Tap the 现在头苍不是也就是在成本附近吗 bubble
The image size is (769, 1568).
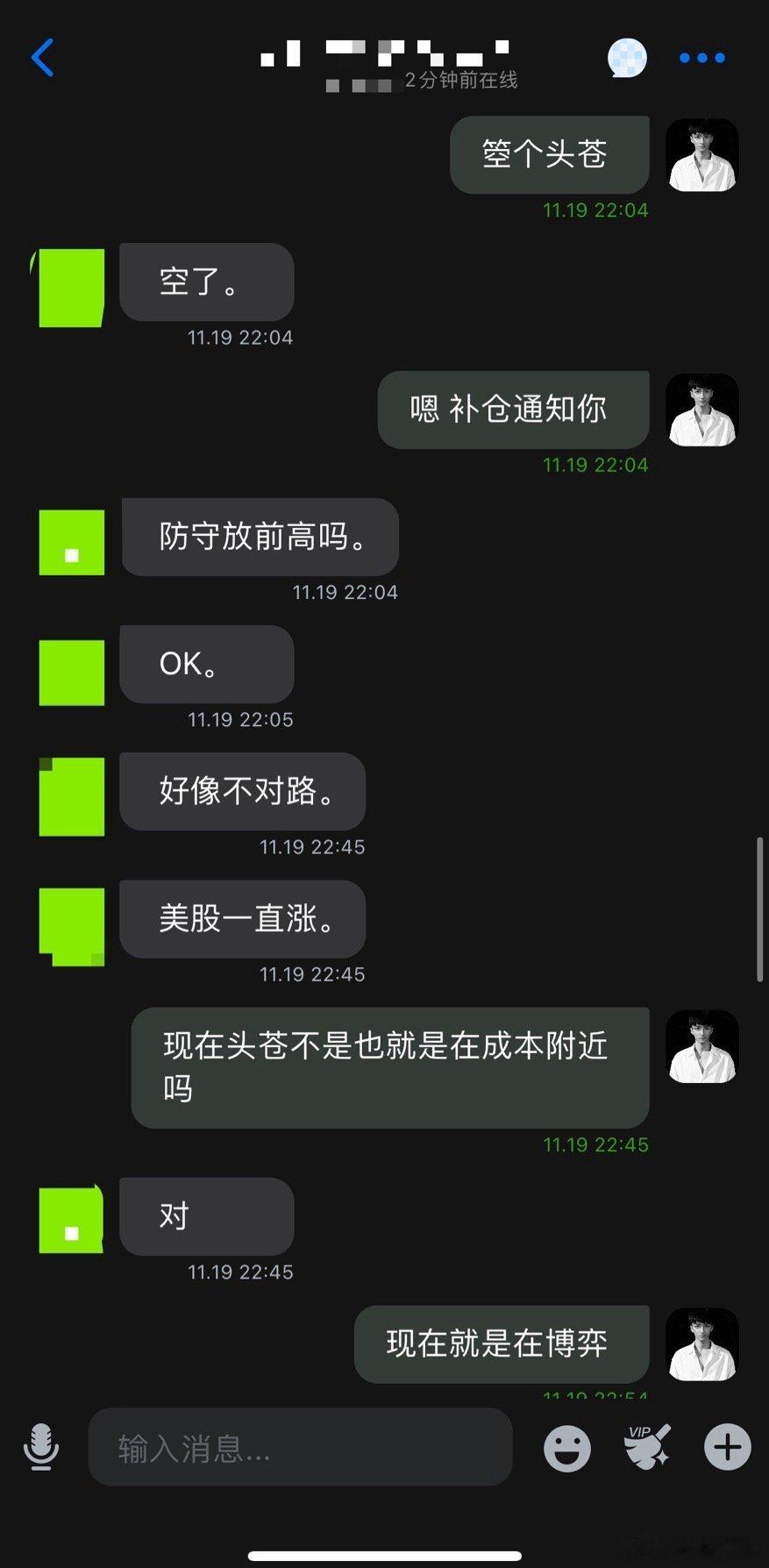(x=390, y=1066)
